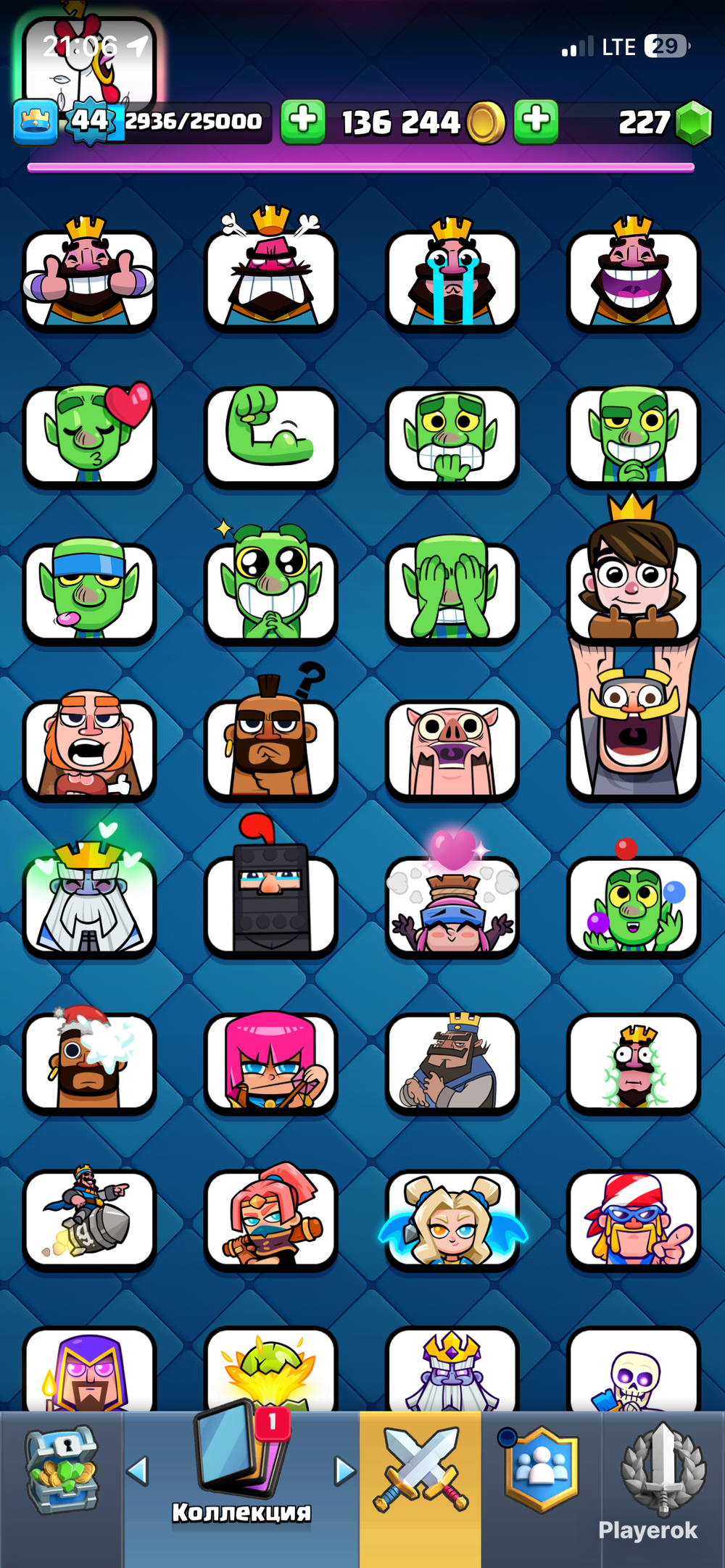
Task: Add gems with the plus button beside the gold
Action: click(x=536, y=121)
